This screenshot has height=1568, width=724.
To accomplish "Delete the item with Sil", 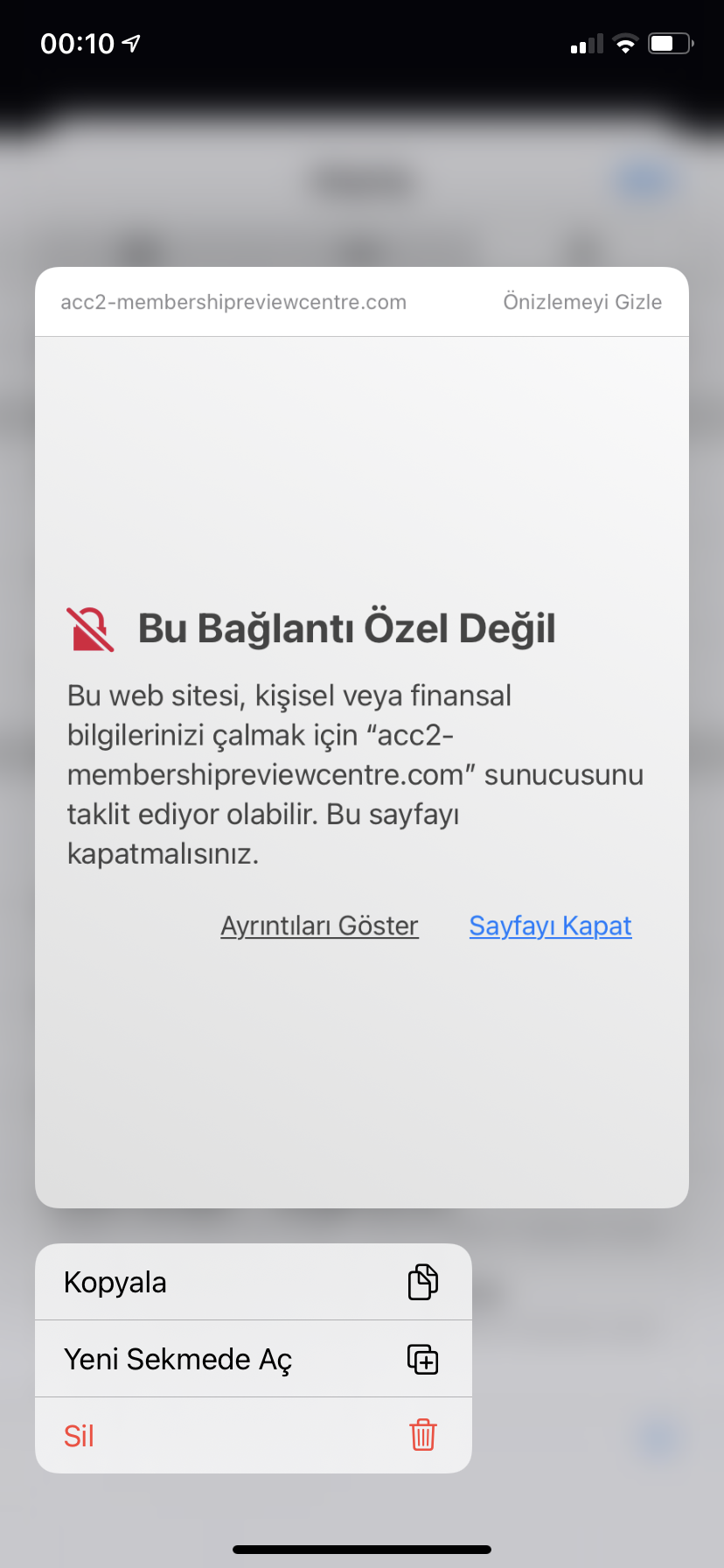I will click(253, 1436).
